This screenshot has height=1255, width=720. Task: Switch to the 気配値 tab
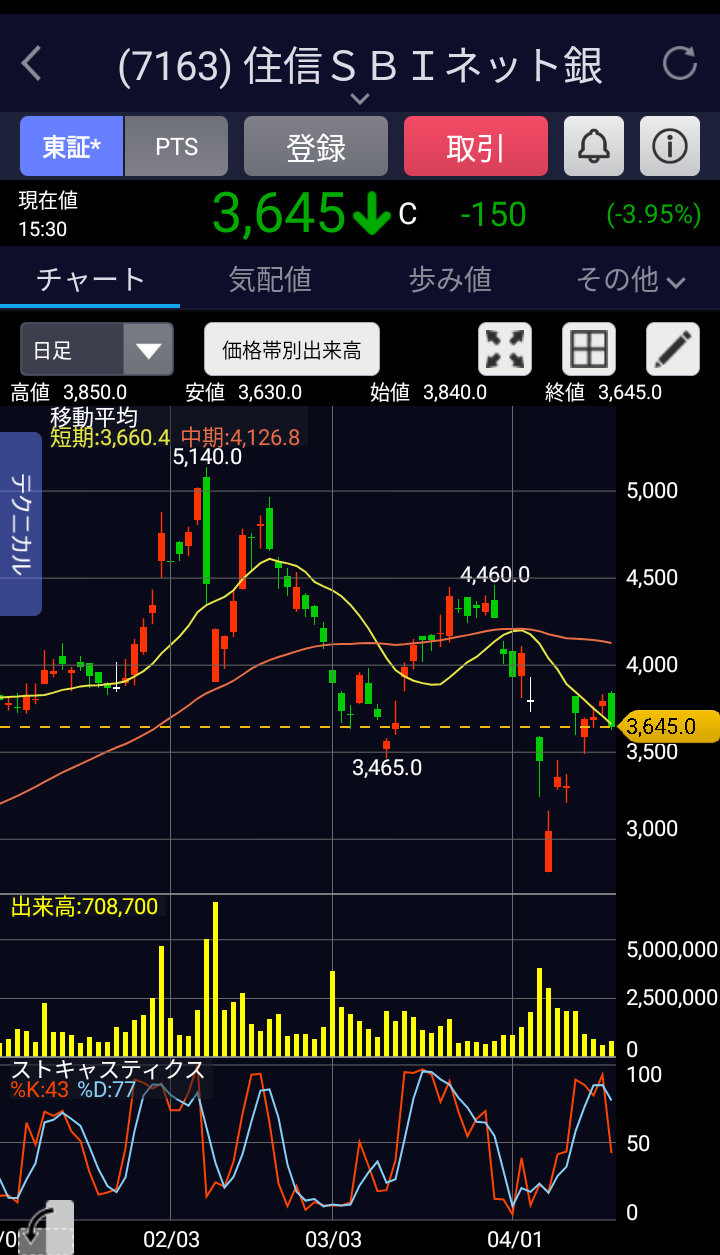[x=270, y=279]
